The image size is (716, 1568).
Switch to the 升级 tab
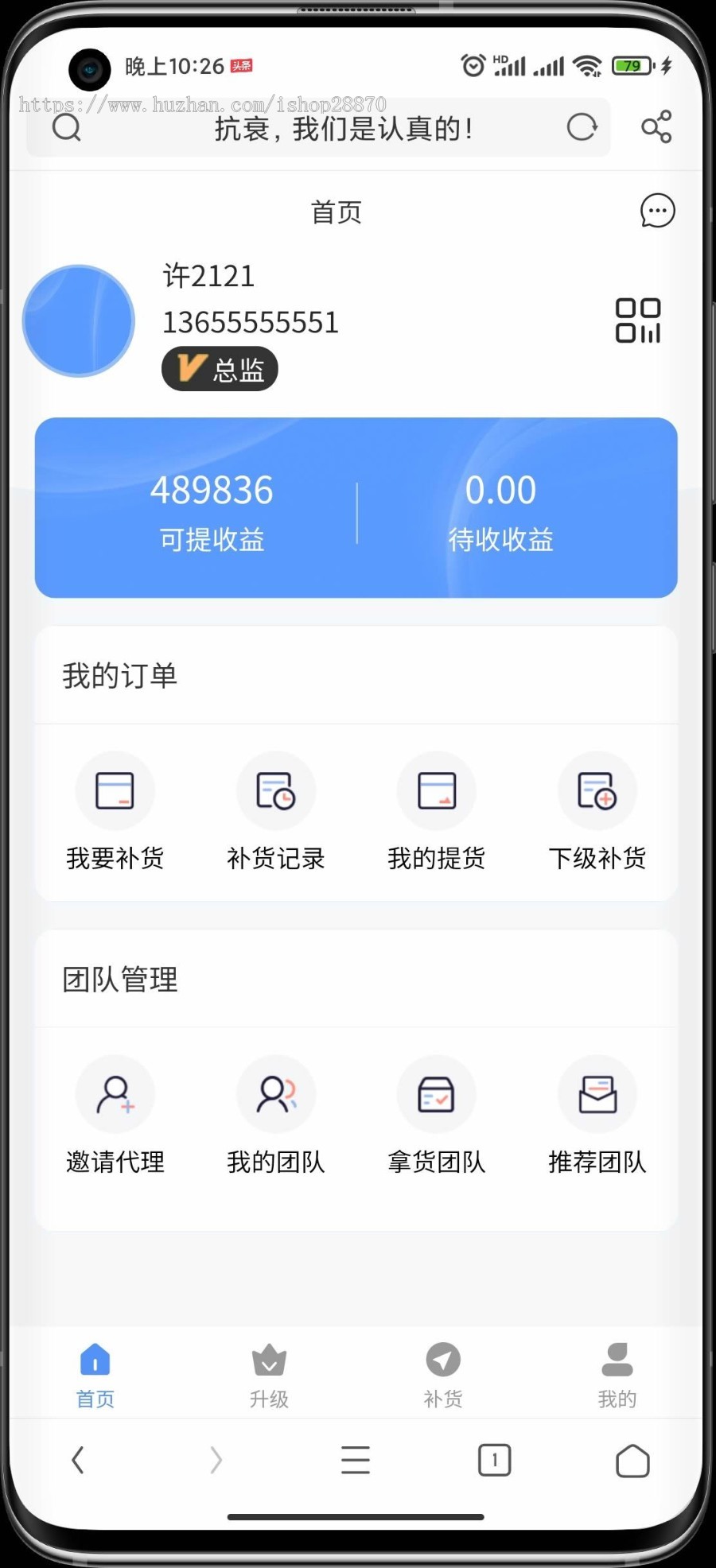tap(269, 1375)
